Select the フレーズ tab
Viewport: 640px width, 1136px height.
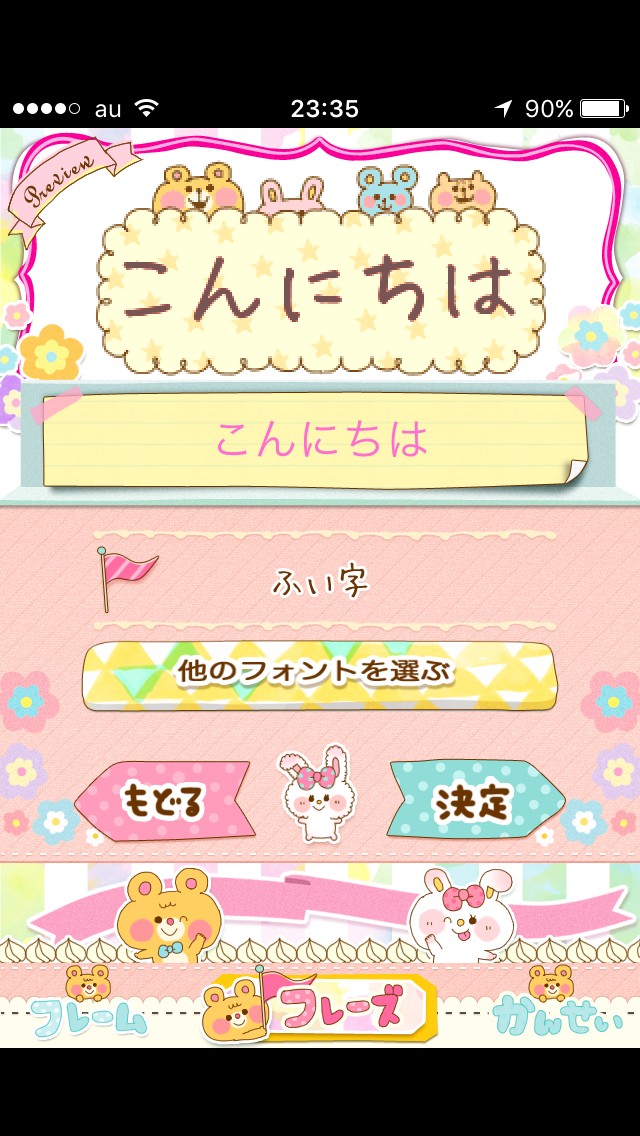340,1010
